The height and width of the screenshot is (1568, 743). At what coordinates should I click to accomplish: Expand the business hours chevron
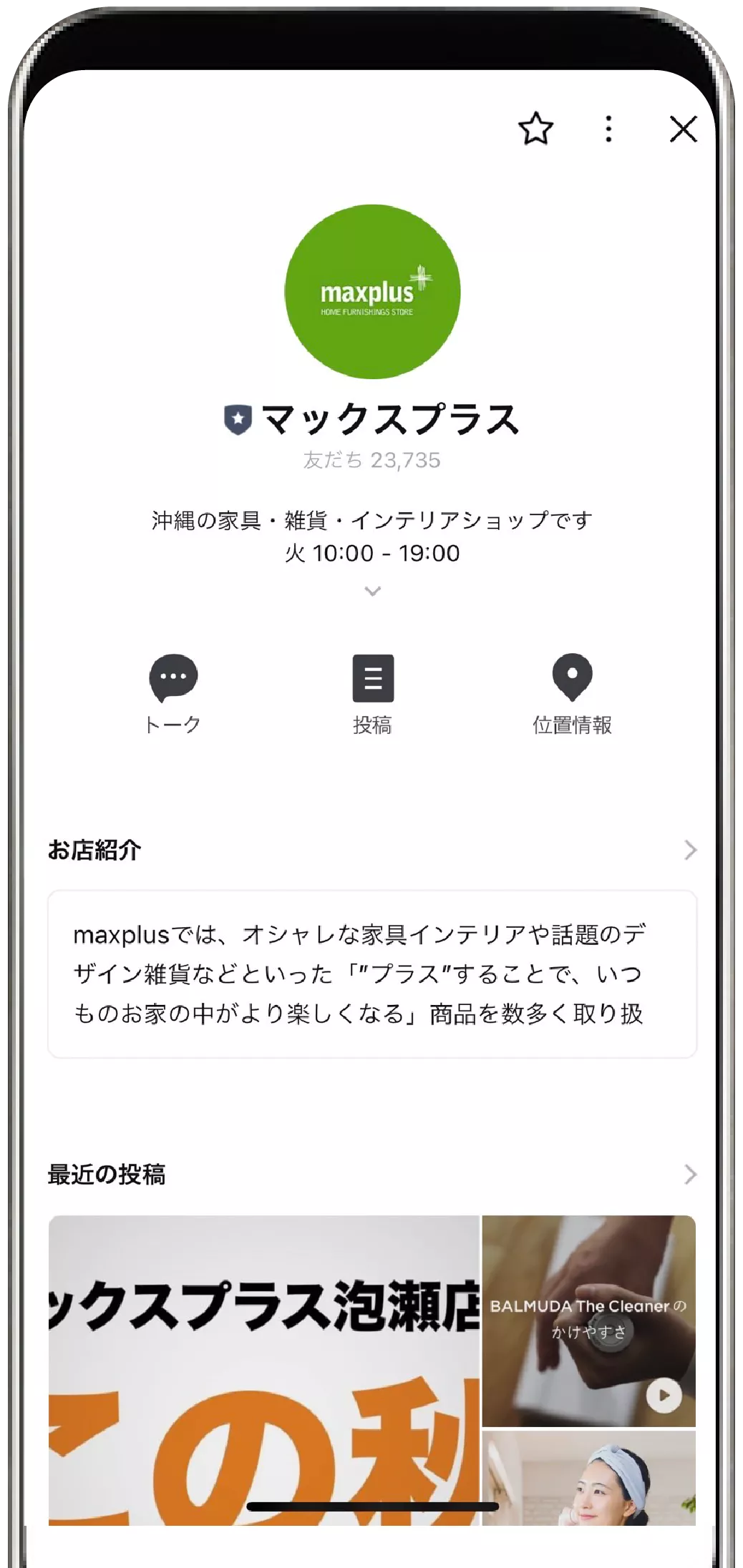point(372,591)
